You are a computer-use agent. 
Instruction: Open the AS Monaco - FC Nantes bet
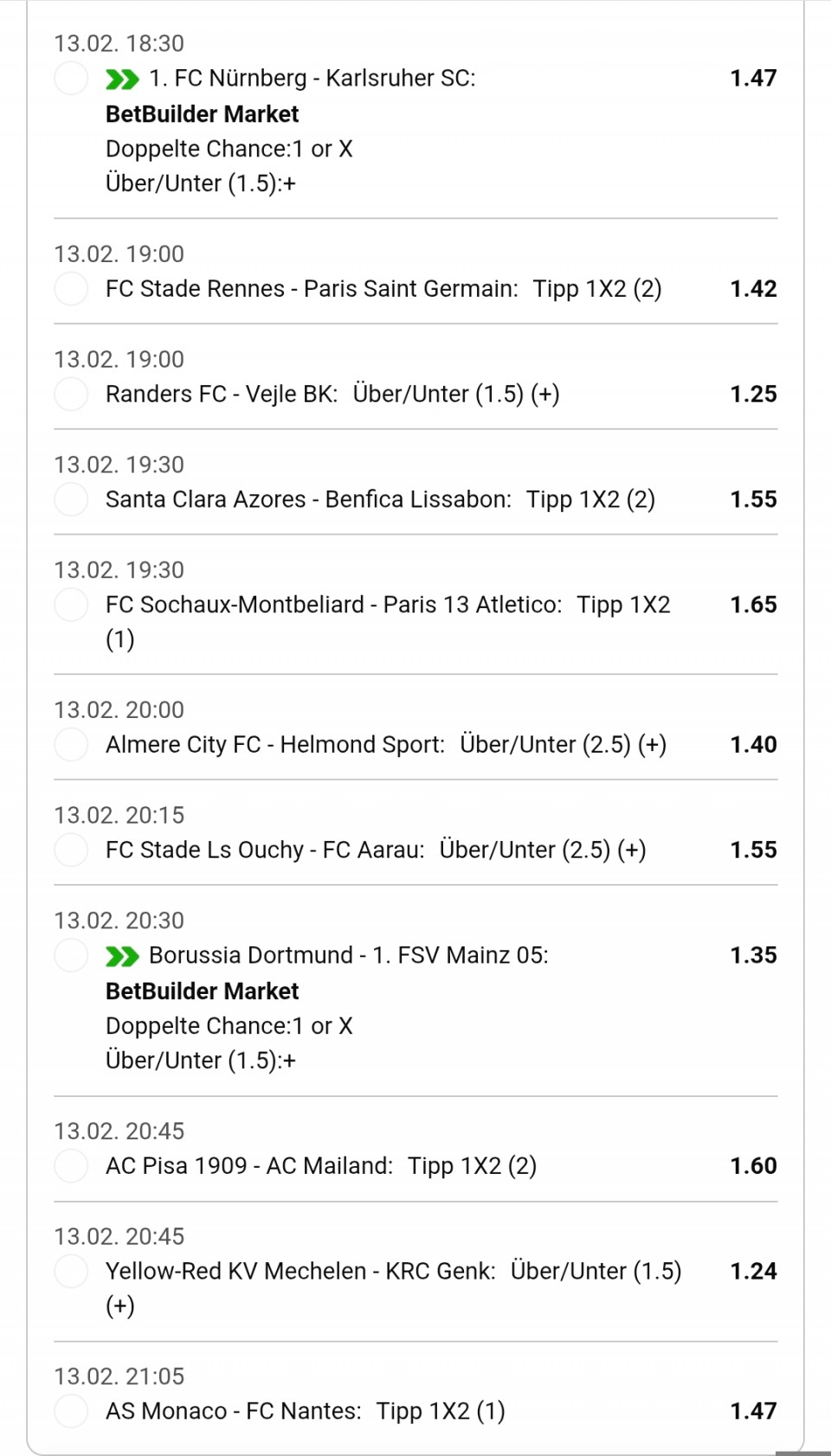point(234,1412)
